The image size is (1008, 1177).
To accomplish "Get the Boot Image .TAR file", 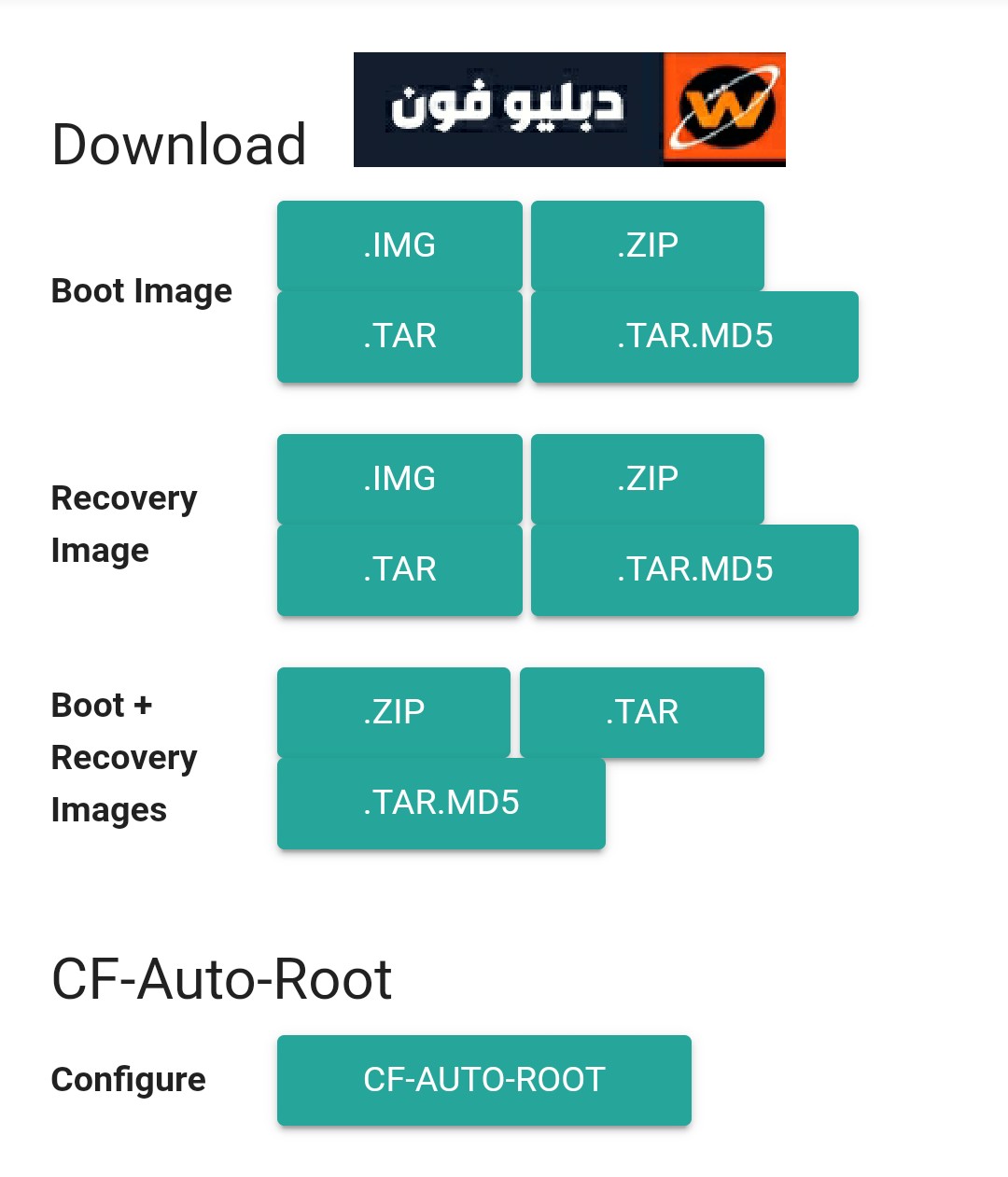I will click(x=399, y=336).
